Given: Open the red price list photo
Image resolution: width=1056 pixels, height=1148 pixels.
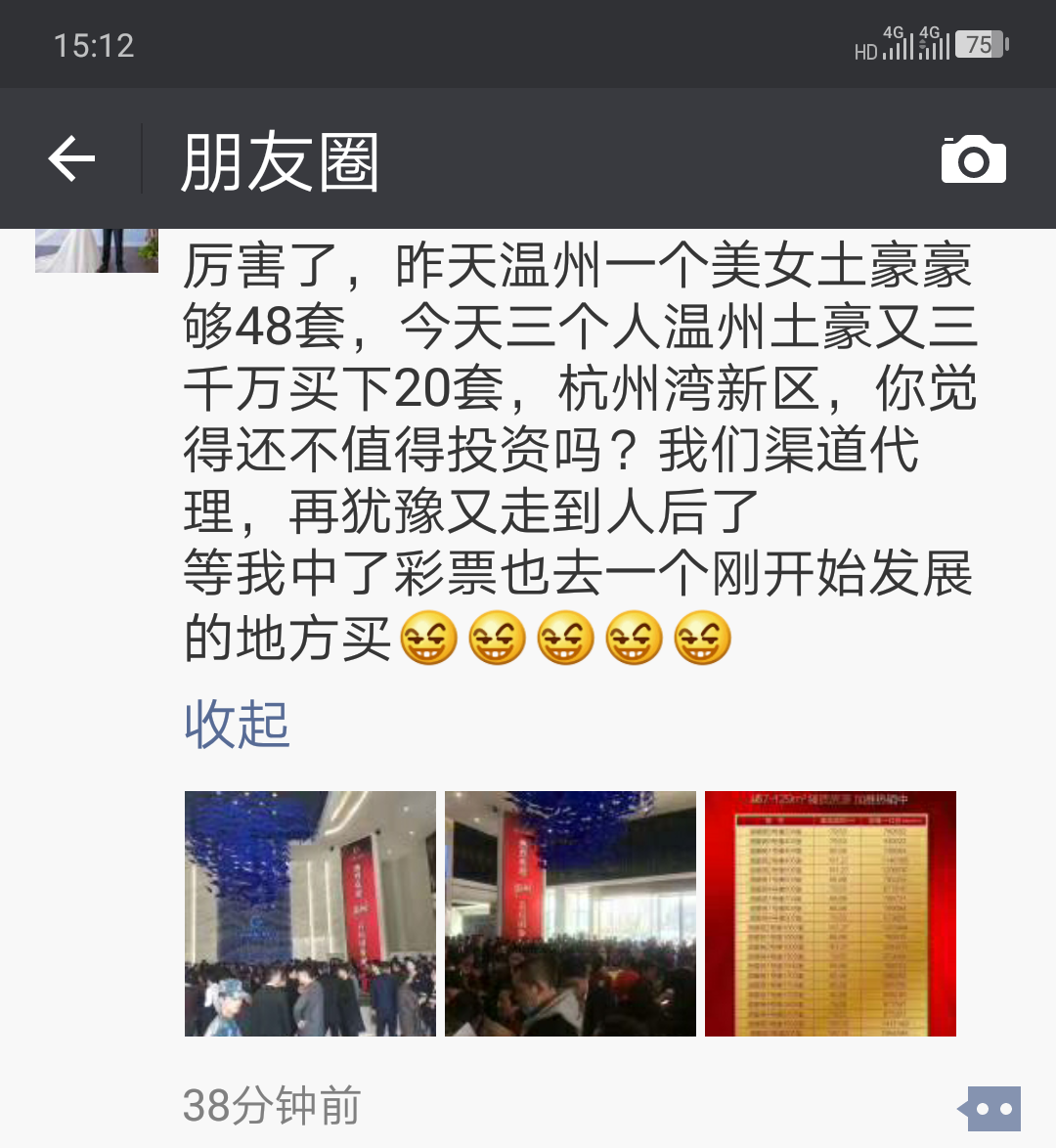Looking at the screenshot, I should point(830,913).
